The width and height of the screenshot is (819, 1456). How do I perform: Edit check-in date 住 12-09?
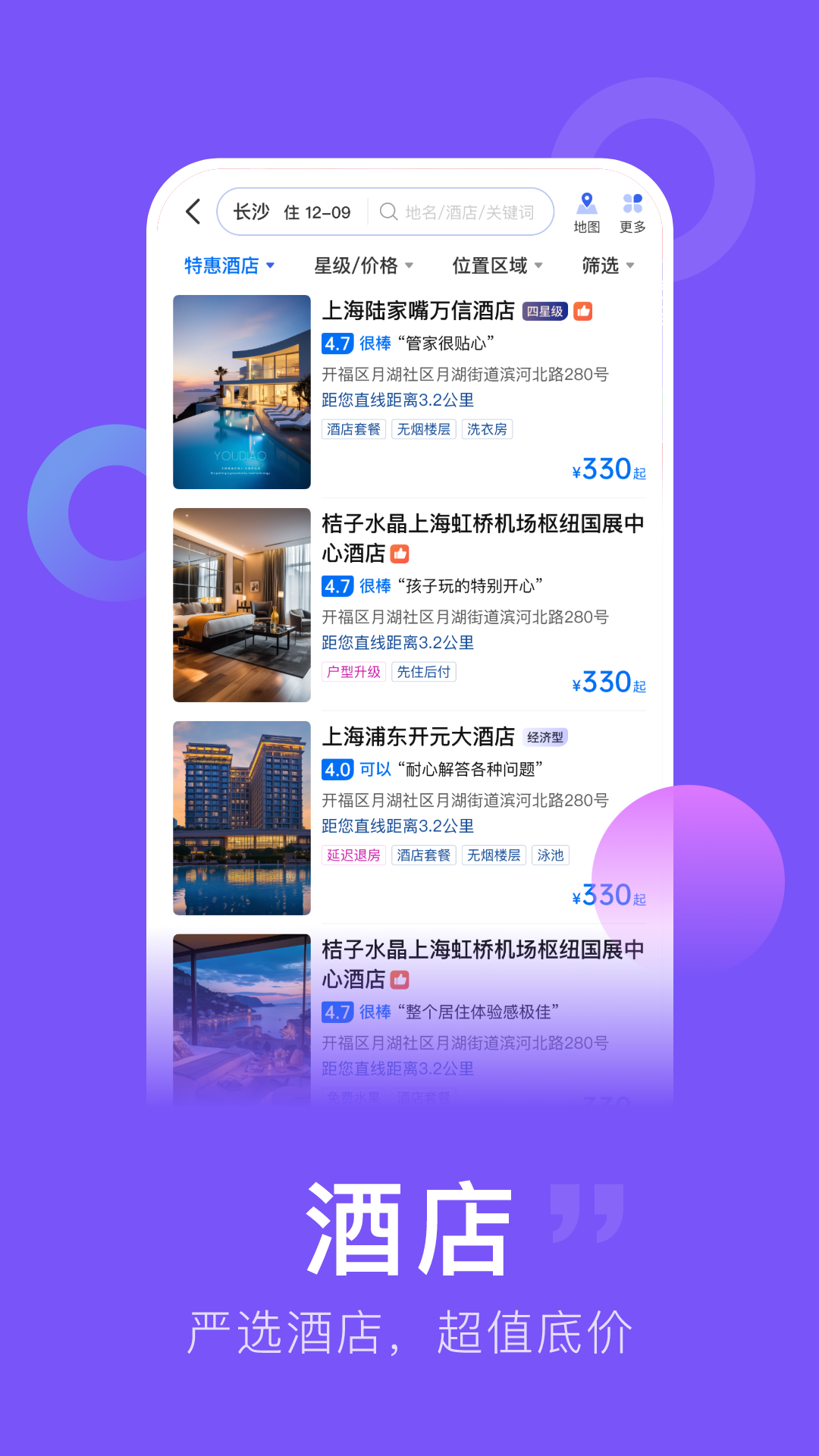(x=319, y=212)
